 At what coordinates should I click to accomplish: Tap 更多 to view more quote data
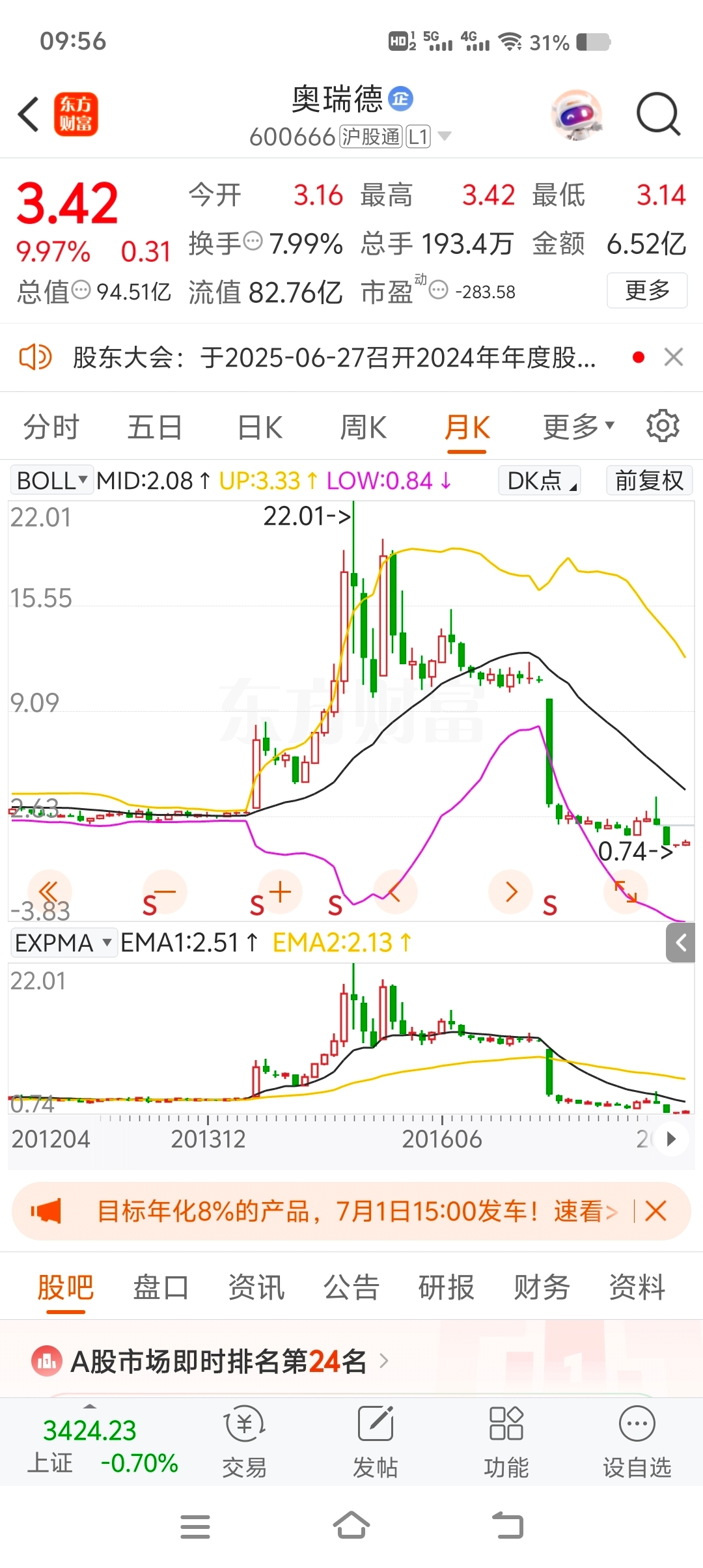(647, 290)
